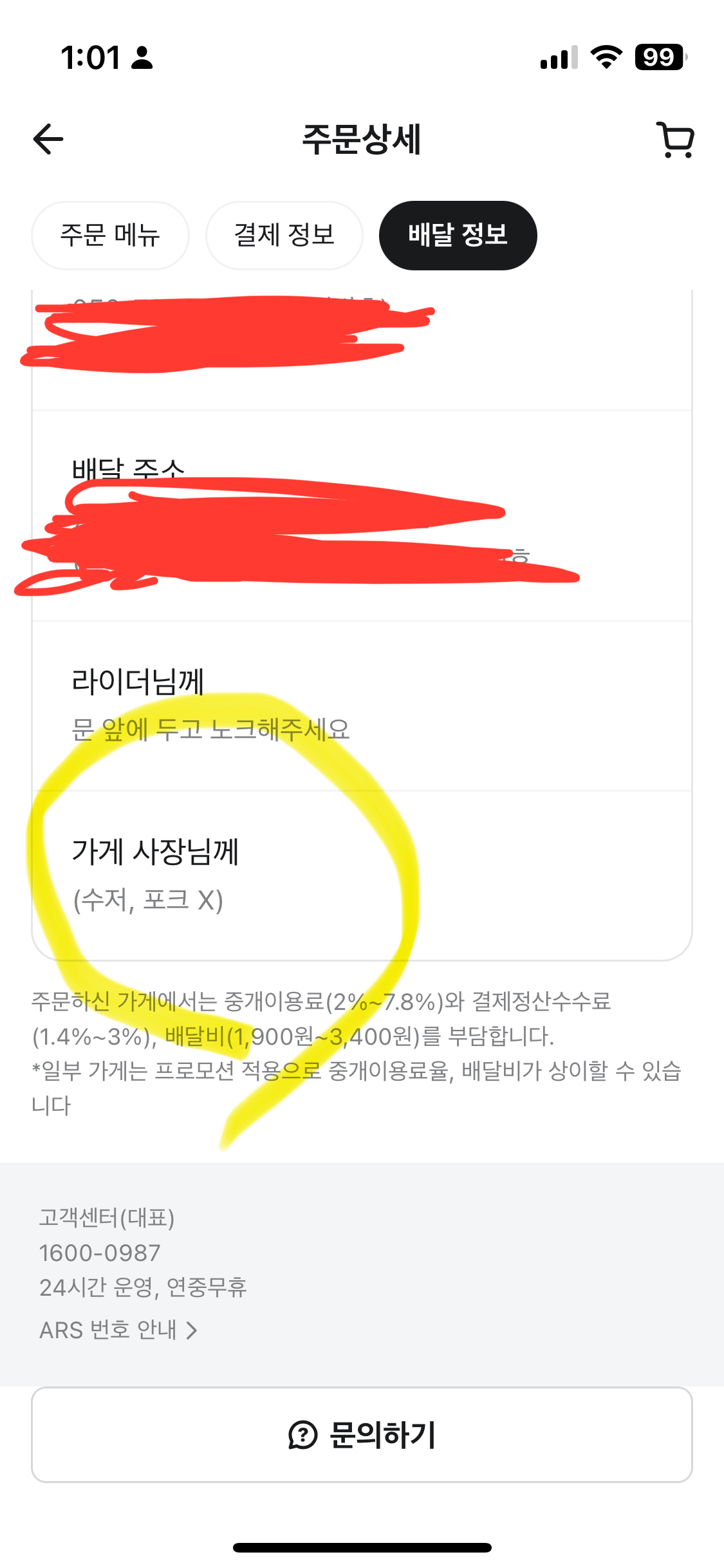
Task: Go back using the arrow icon
Action: click(48, 139)
